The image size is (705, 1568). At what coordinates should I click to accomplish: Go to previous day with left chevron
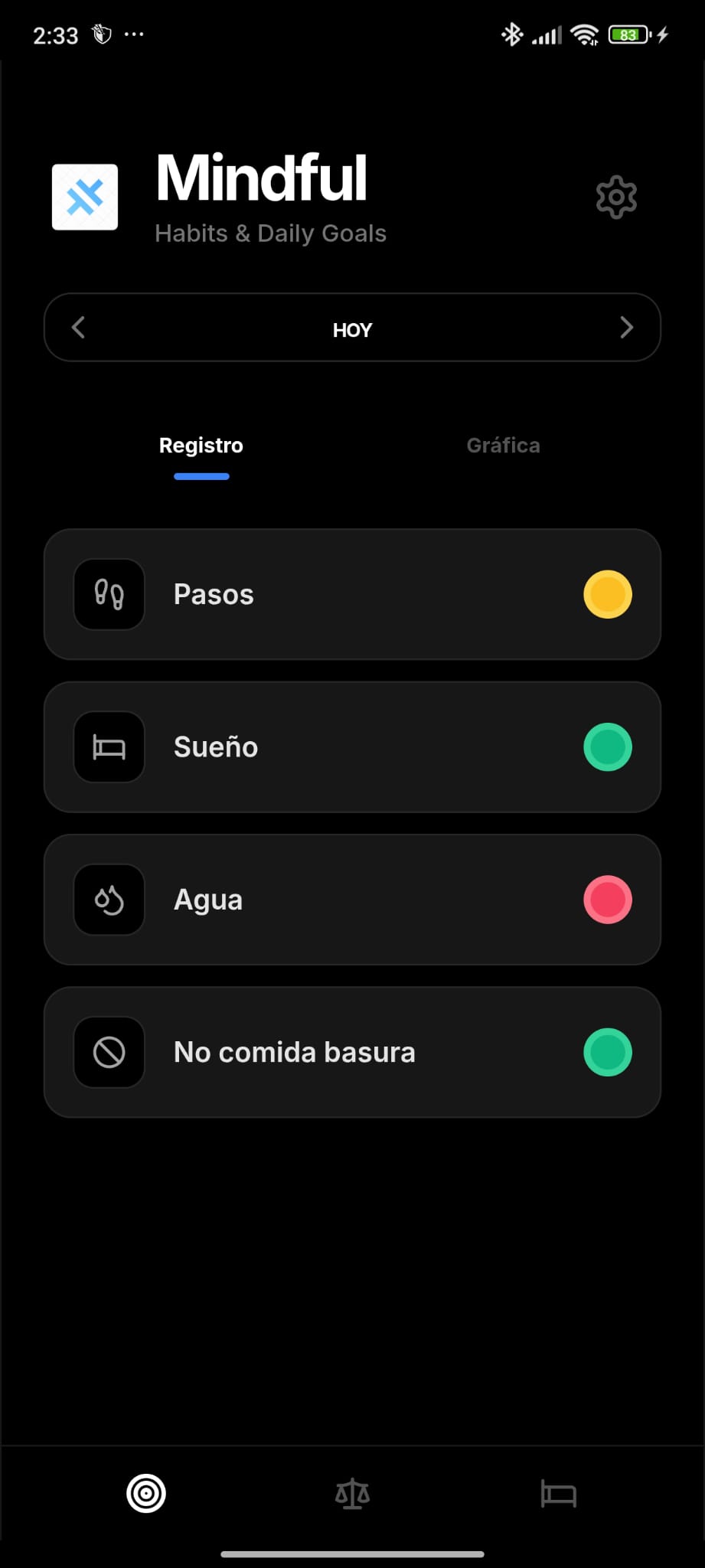pos(77,328)
